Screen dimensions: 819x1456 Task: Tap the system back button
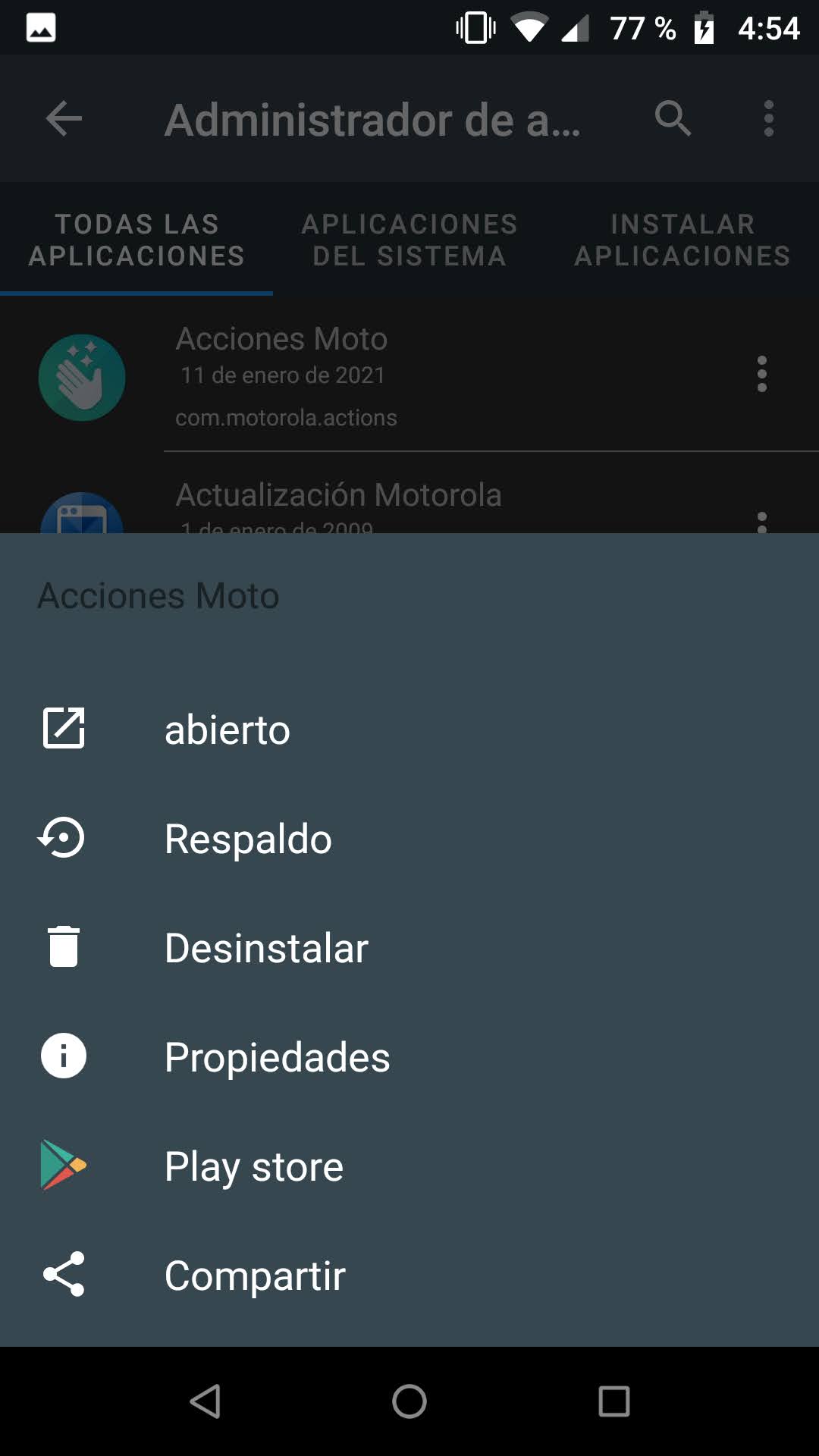pyautogui.click(x=205, y=1401)
